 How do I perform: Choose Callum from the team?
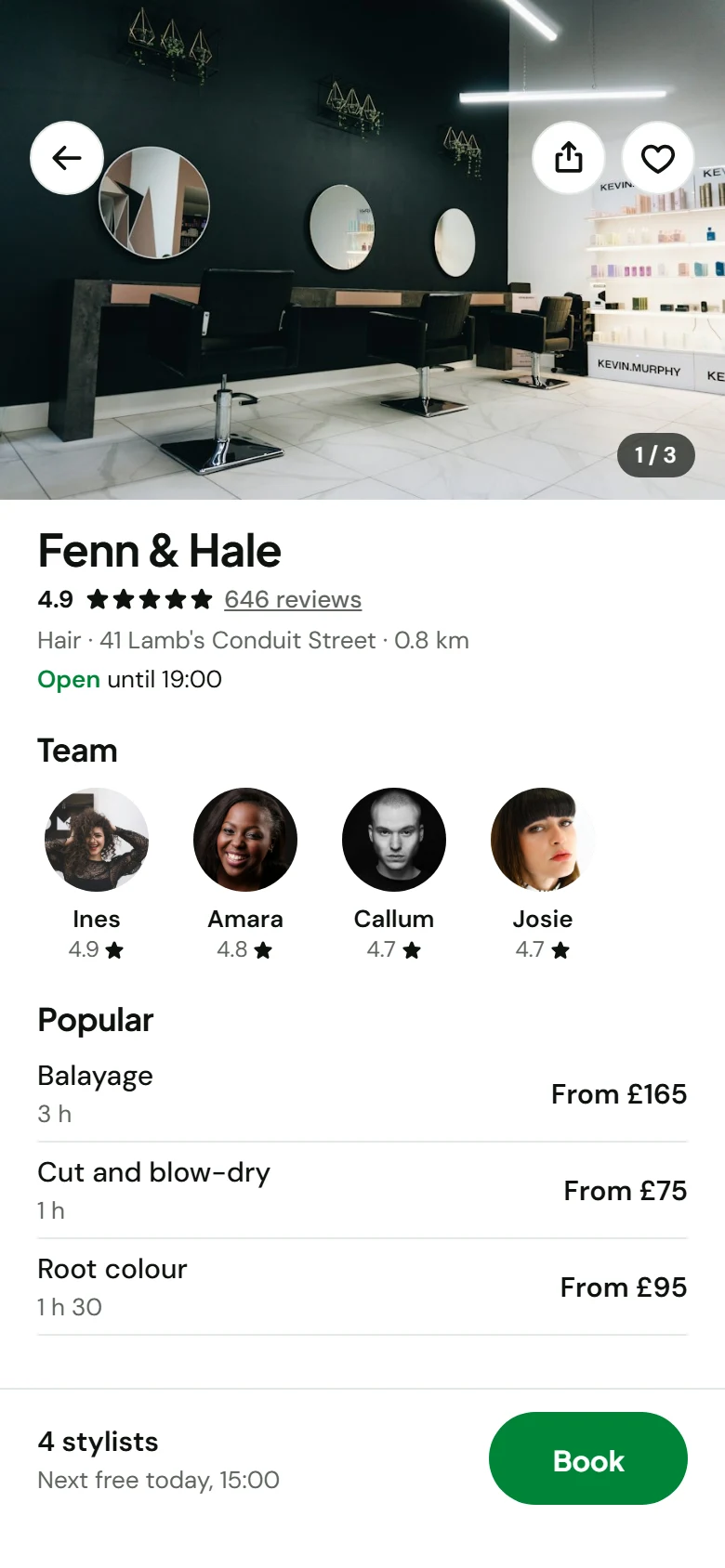(x=394, y=874)
